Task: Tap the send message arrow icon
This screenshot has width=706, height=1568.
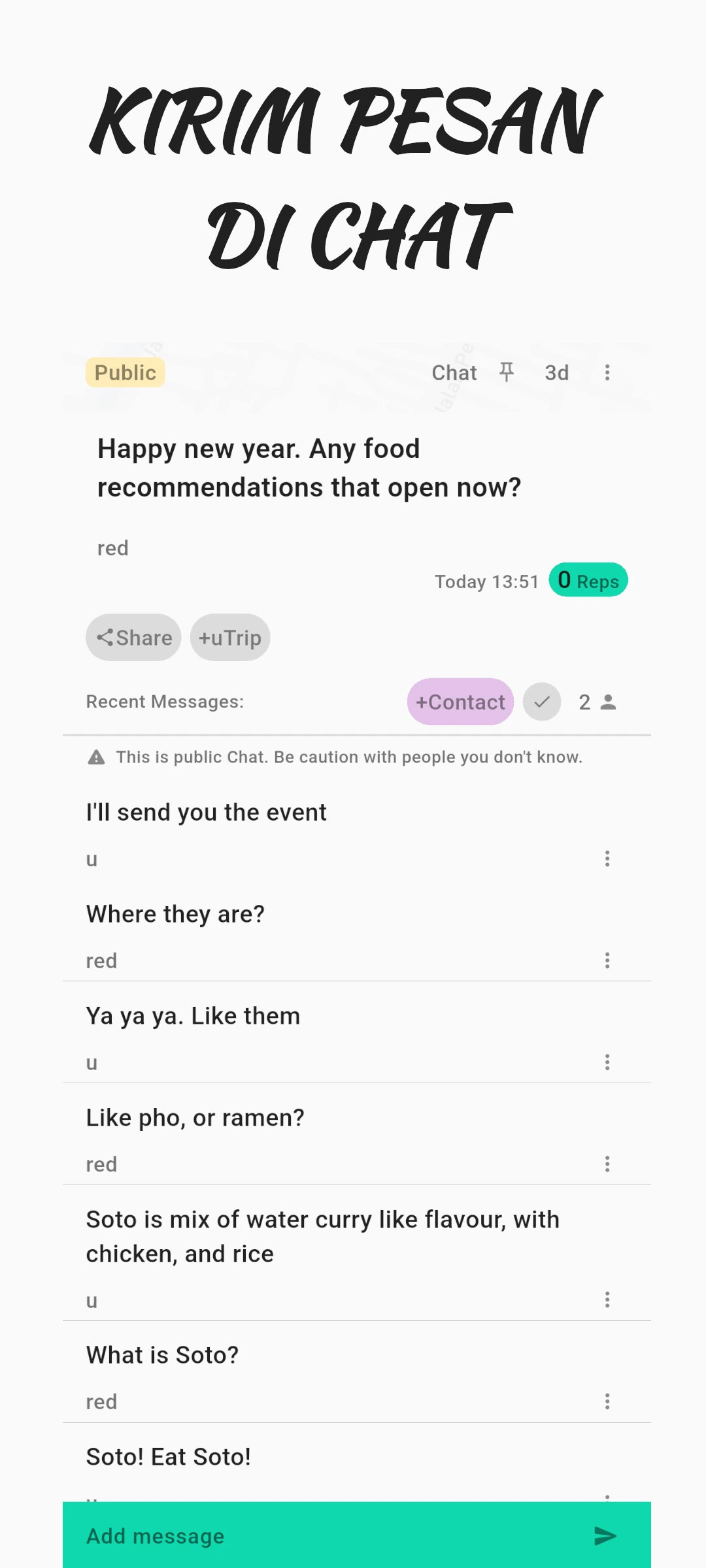Action: click(x=605, y=1536)
